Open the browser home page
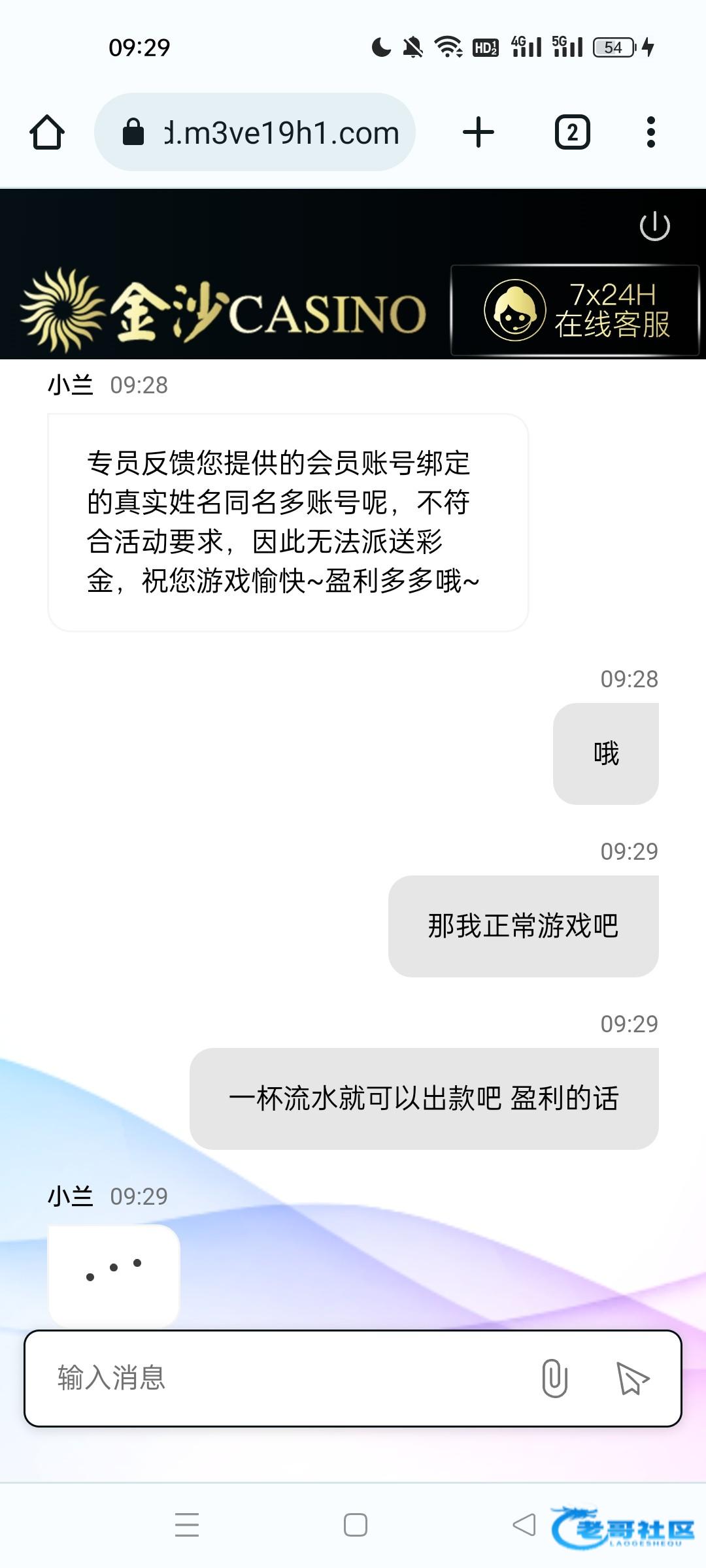The height and width of the screenshot is (1568, 706). (47, 133)
